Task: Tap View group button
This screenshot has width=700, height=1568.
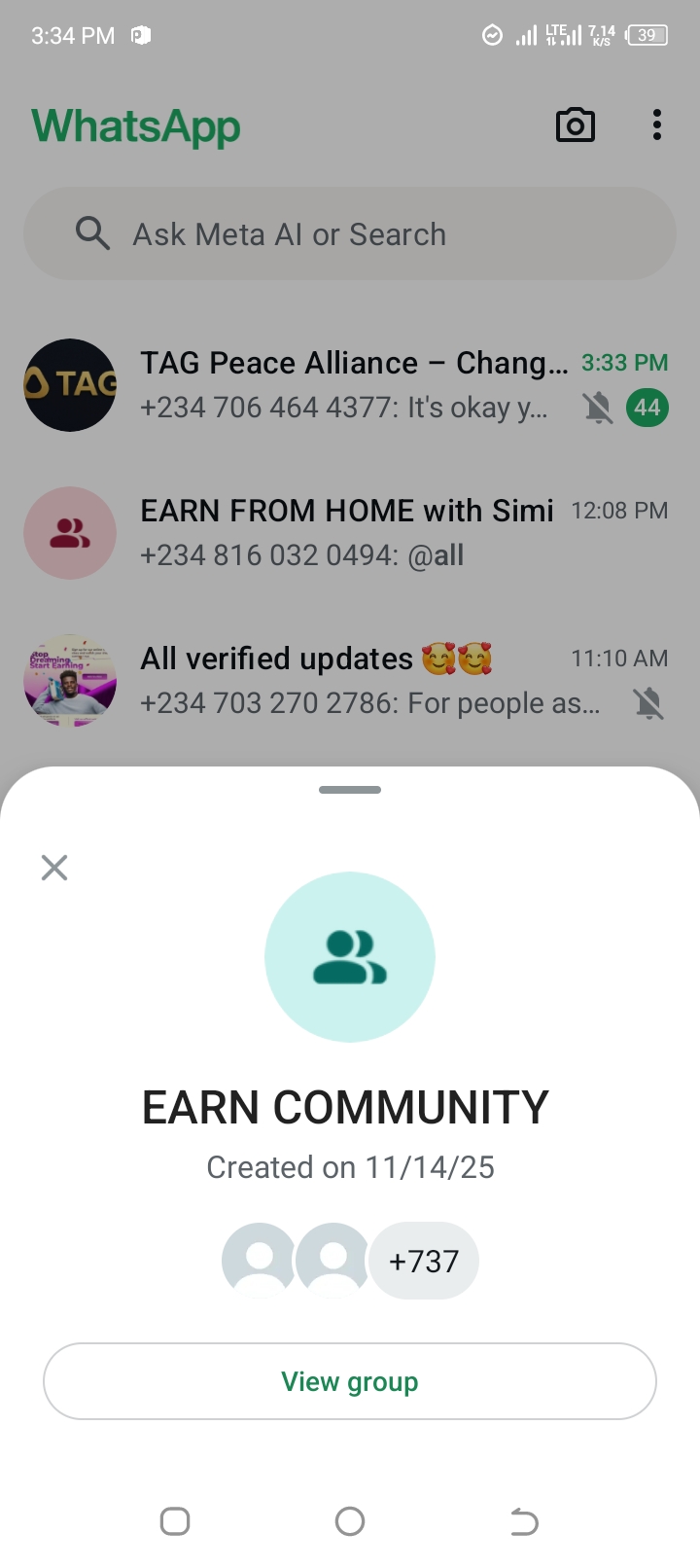Action: pos(350,1381)
